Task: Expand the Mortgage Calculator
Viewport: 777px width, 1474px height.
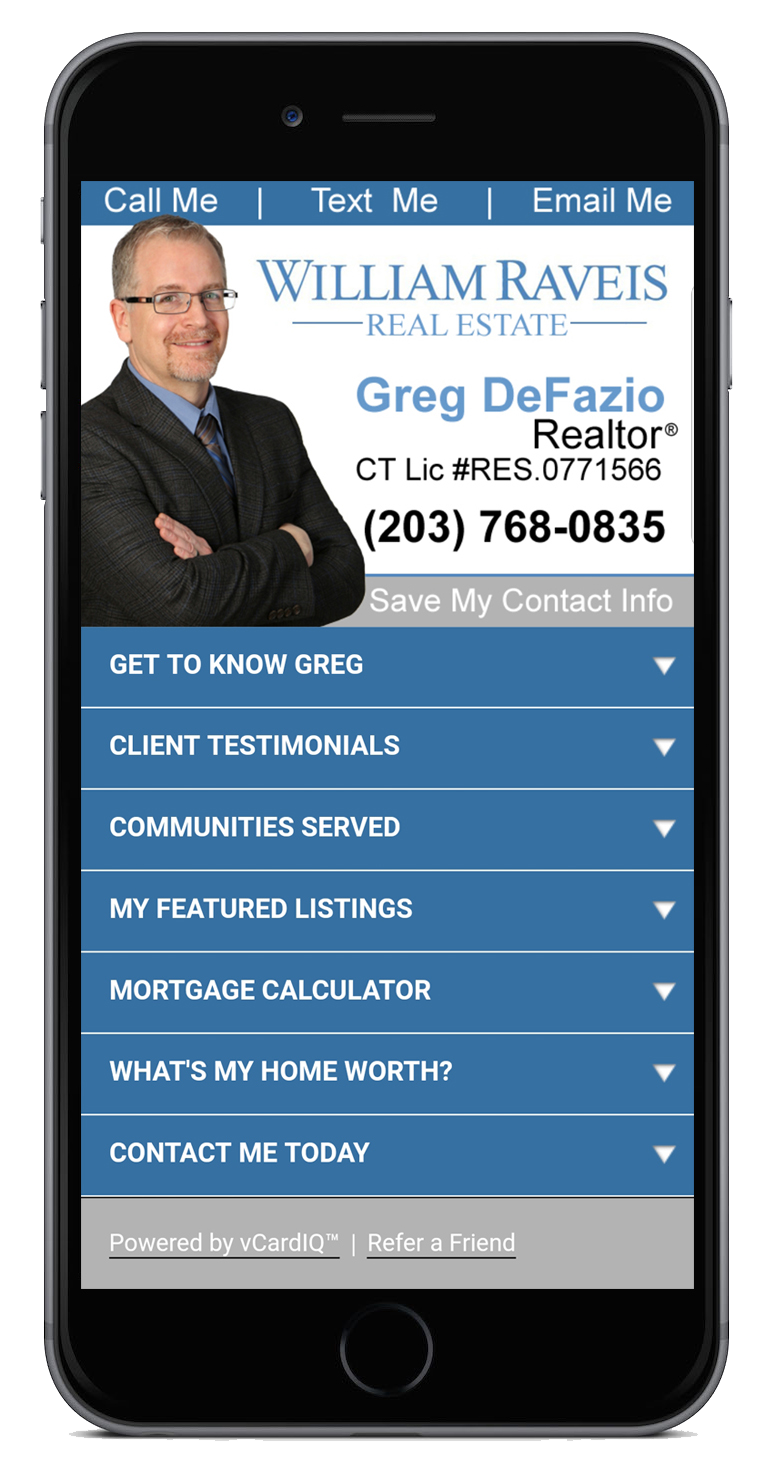Action: pyautogui.click(x=387, y=991)
